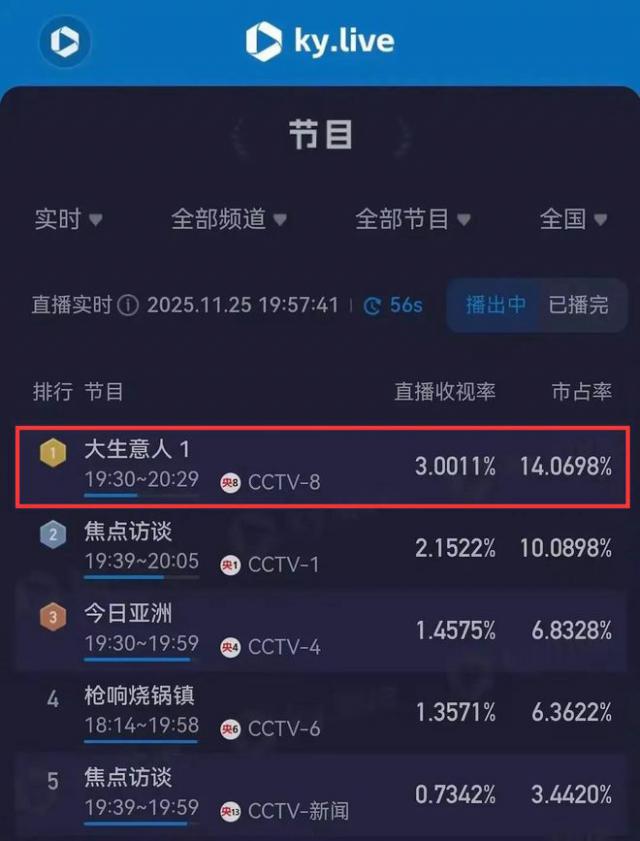
Task: Expand the 全部频道 channel filter
Action: coord(229,219)
